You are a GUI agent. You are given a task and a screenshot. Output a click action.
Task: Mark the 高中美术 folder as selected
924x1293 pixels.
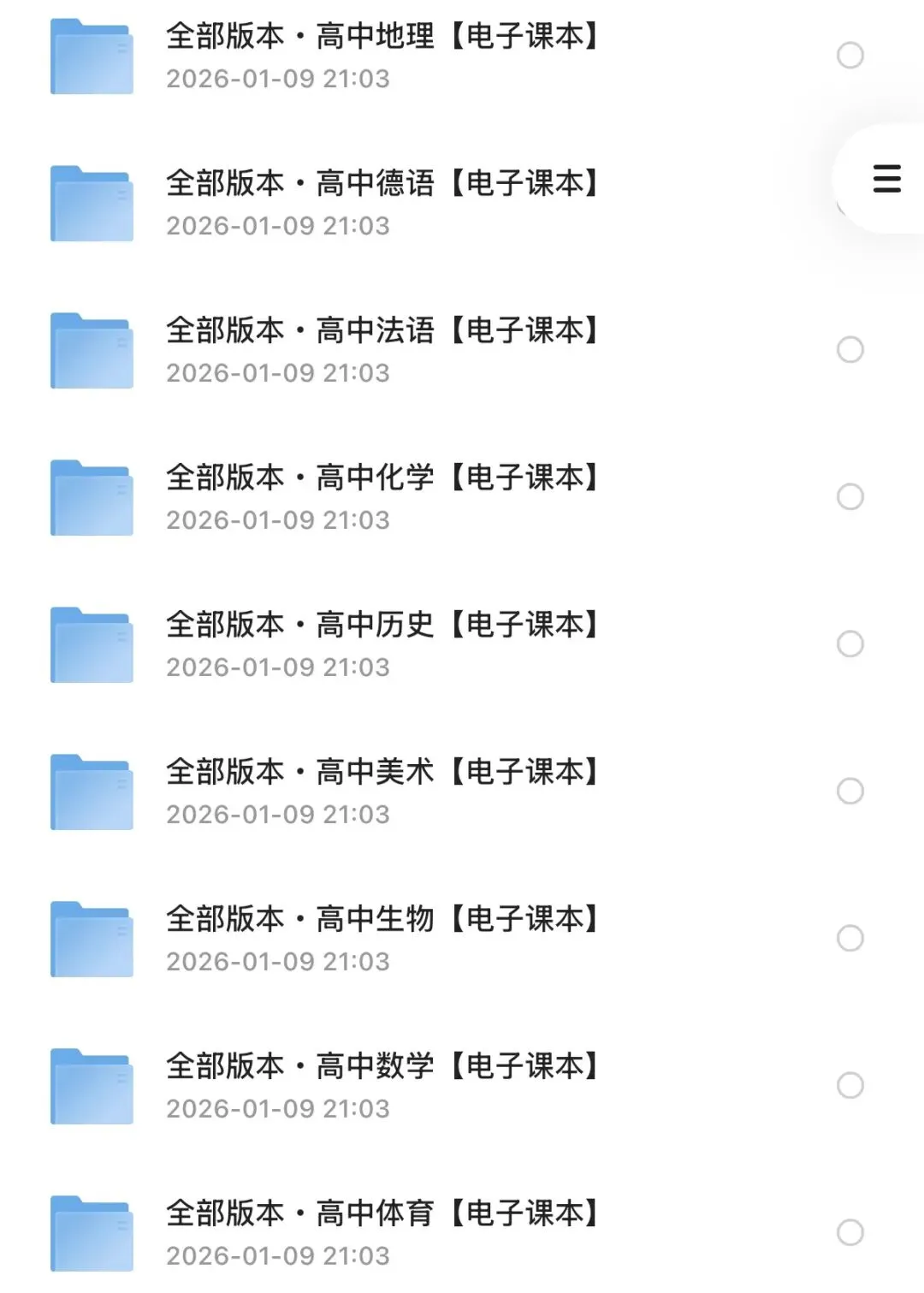[850, 791]
